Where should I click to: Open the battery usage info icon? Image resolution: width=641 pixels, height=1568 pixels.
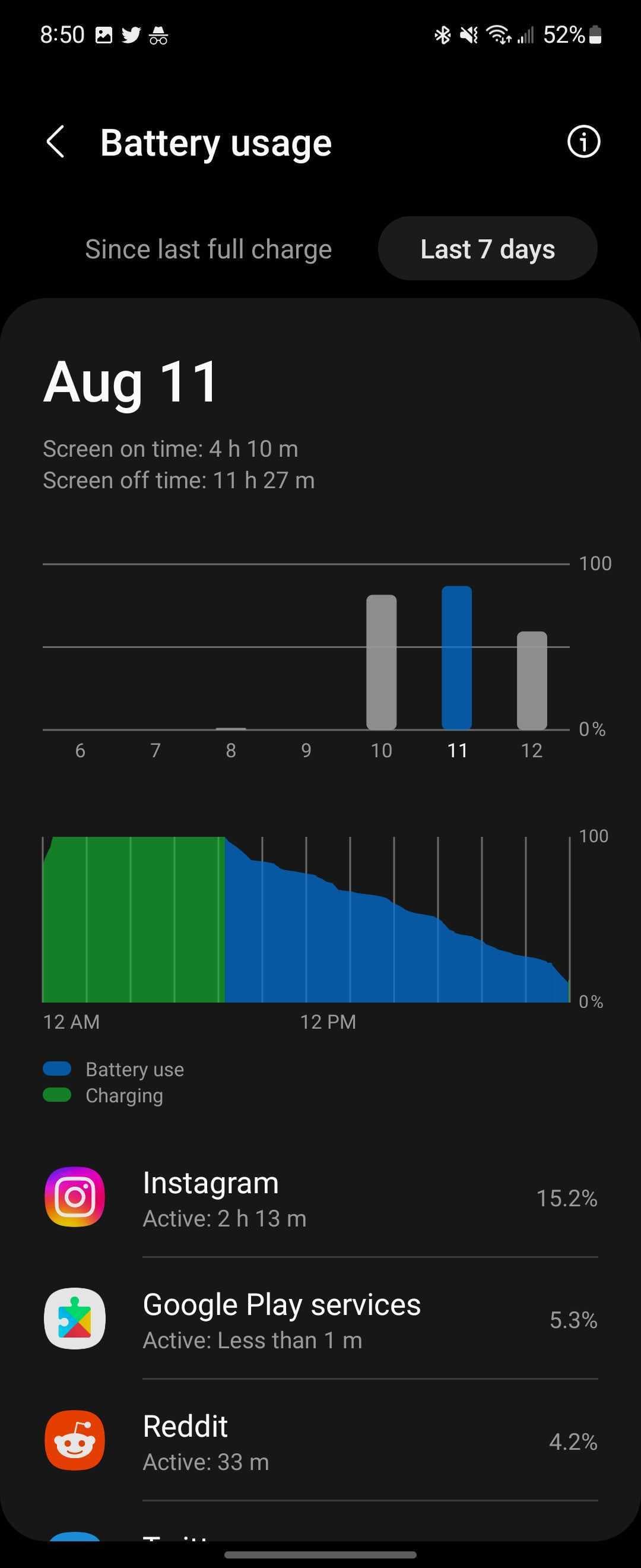[x=583, y=143]
